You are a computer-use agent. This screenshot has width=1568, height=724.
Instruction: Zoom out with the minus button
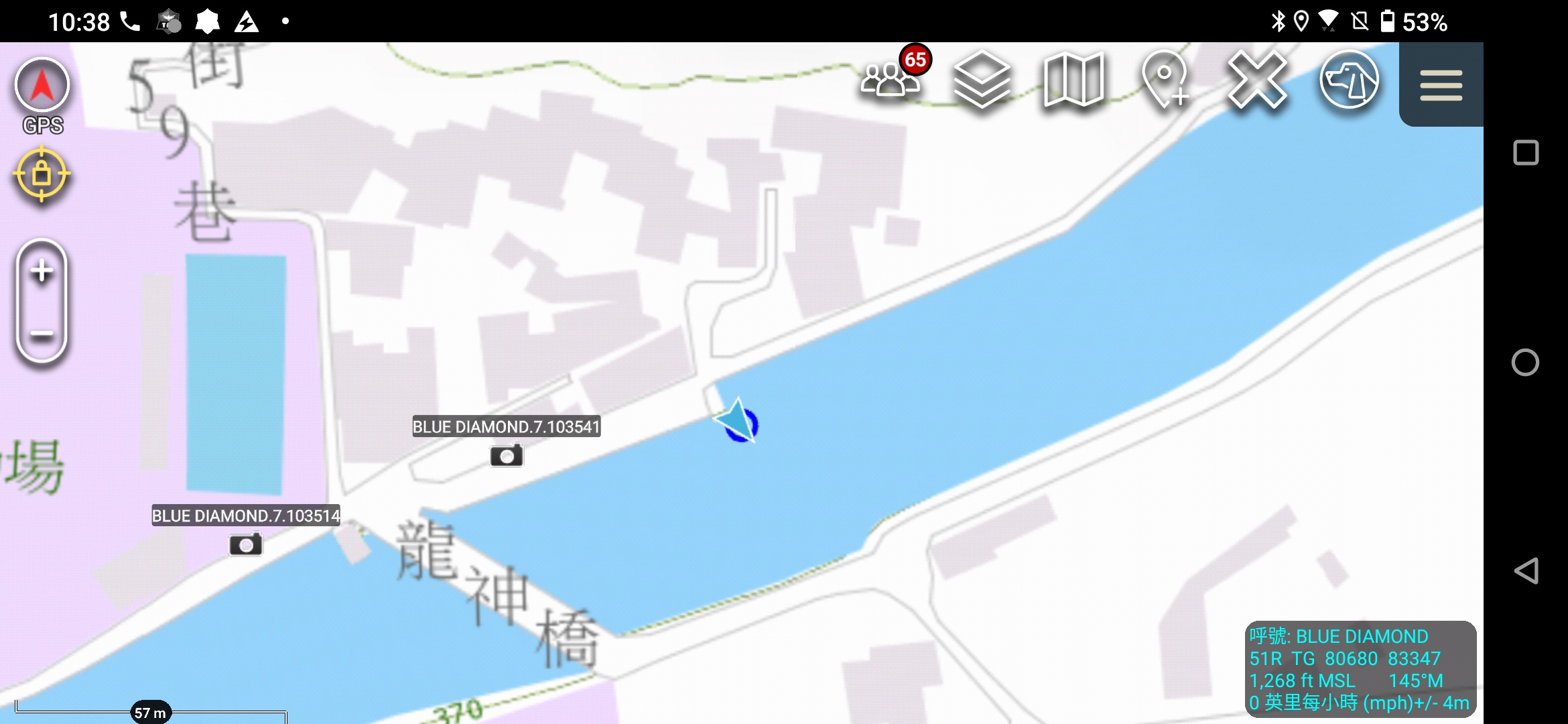42,333
